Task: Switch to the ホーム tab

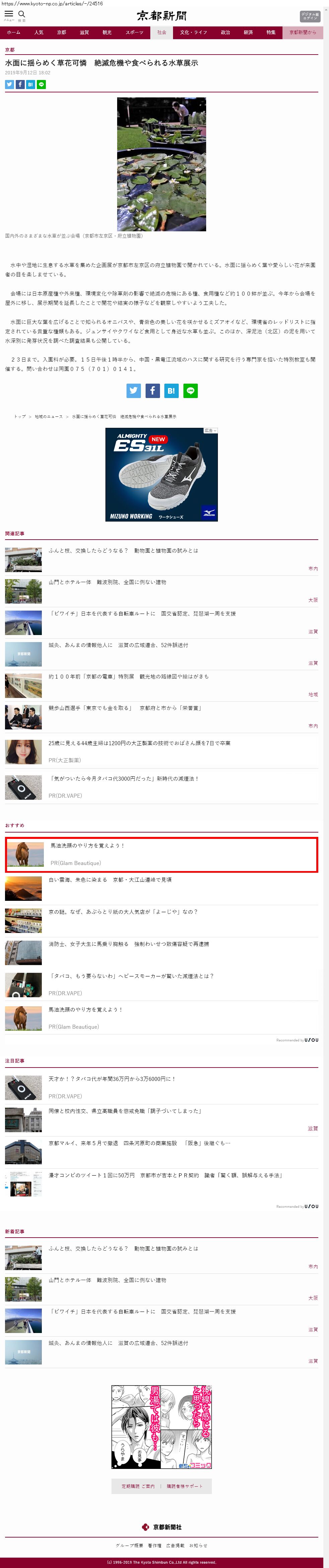Action: [13, 32]
